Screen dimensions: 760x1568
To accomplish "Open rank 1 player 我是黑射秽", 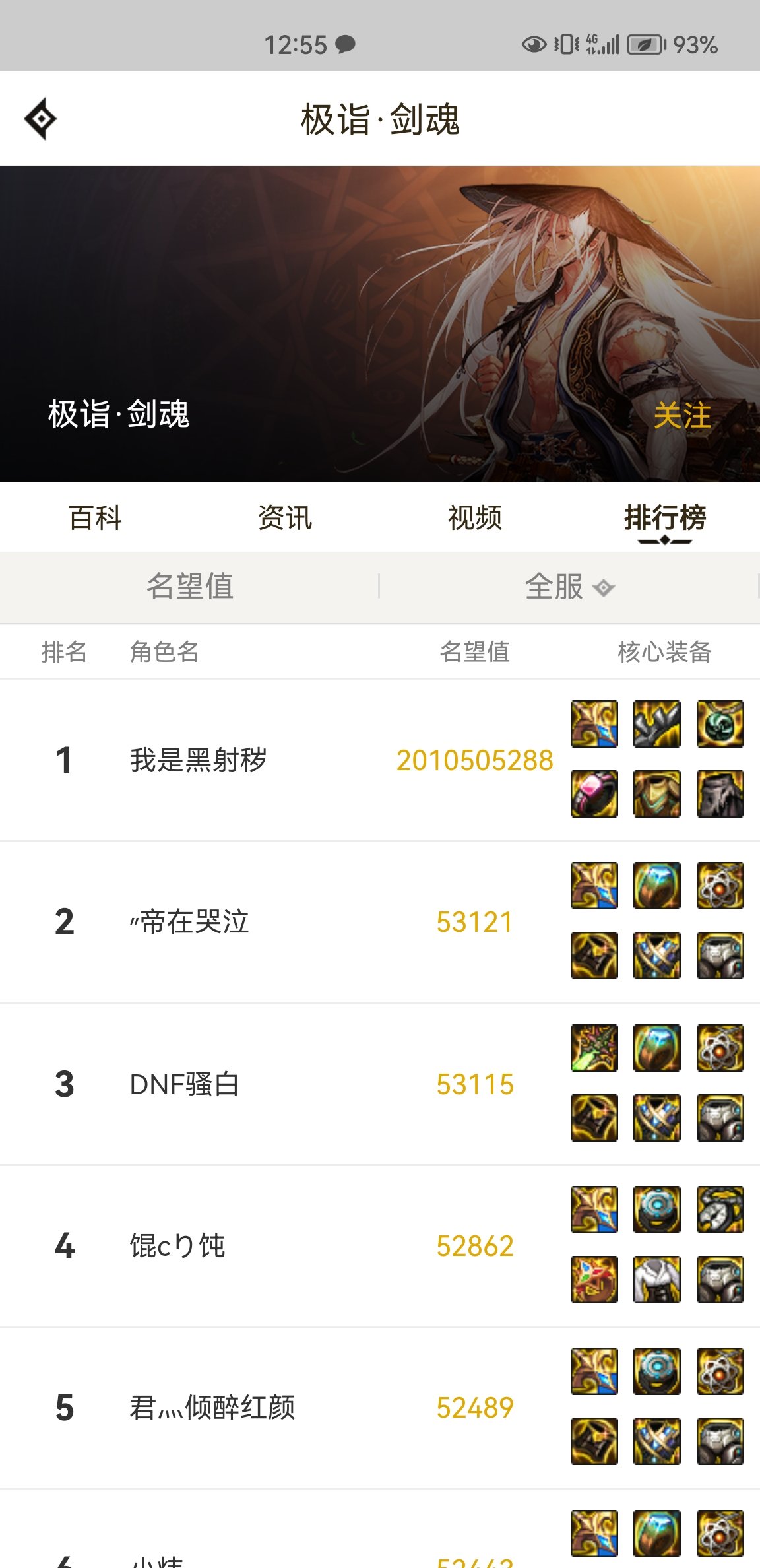I will click(x=198, y=760).
